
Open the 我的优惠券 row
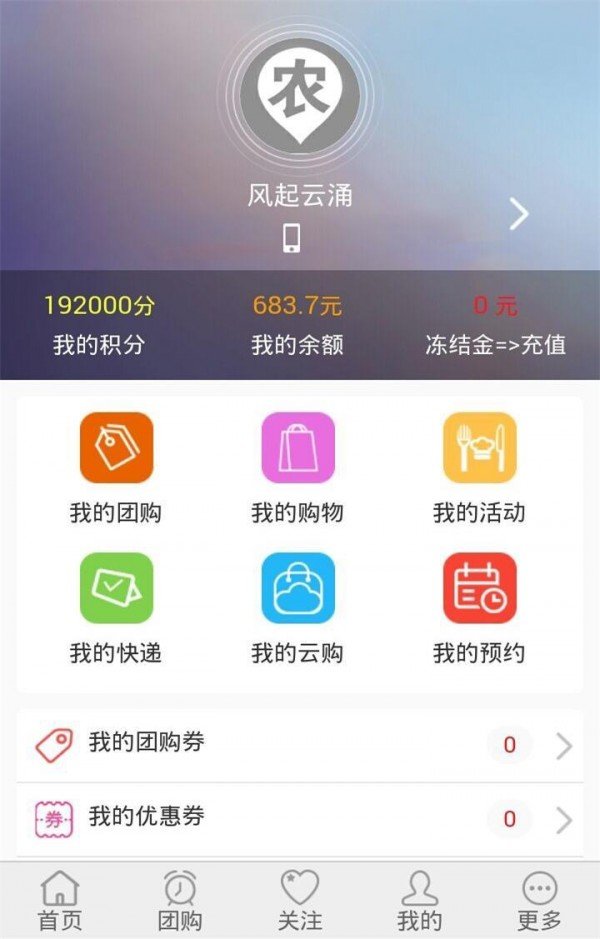300,819
